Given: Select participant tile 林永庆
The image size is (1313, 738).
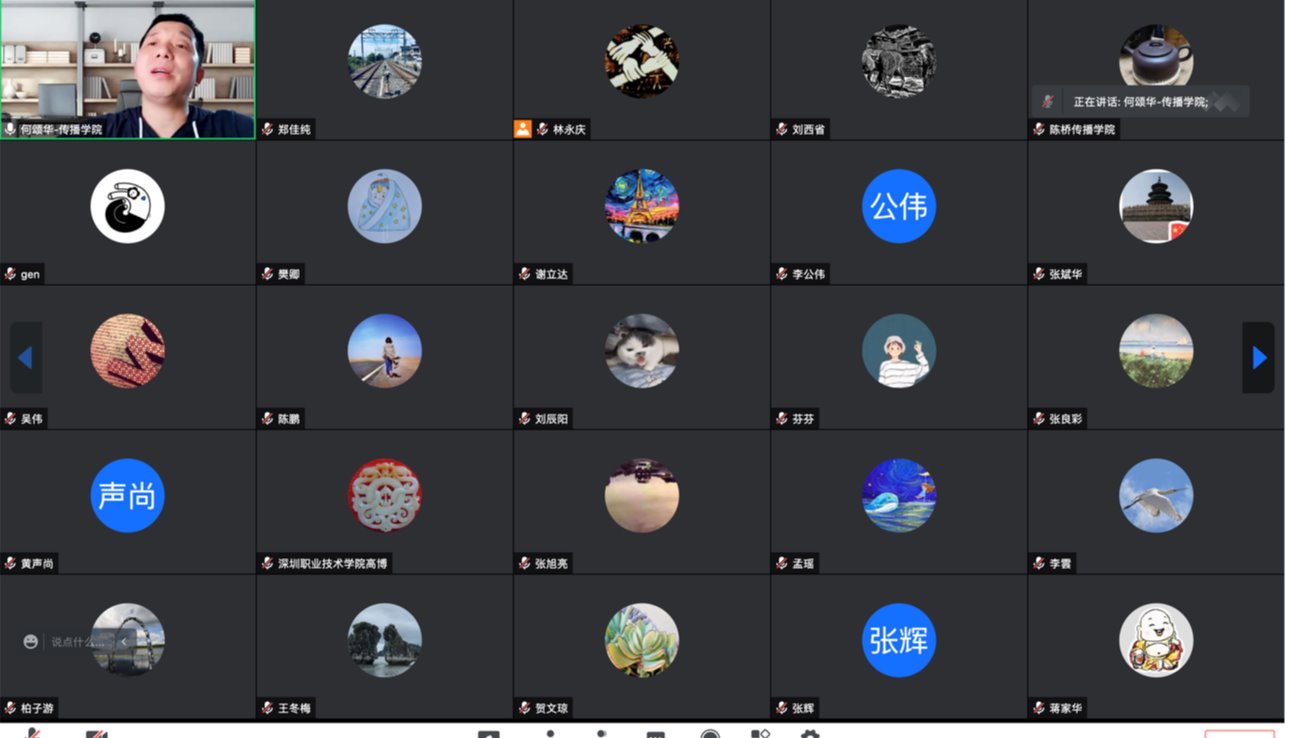Looking at the screenshot, I should coord(641,68).
